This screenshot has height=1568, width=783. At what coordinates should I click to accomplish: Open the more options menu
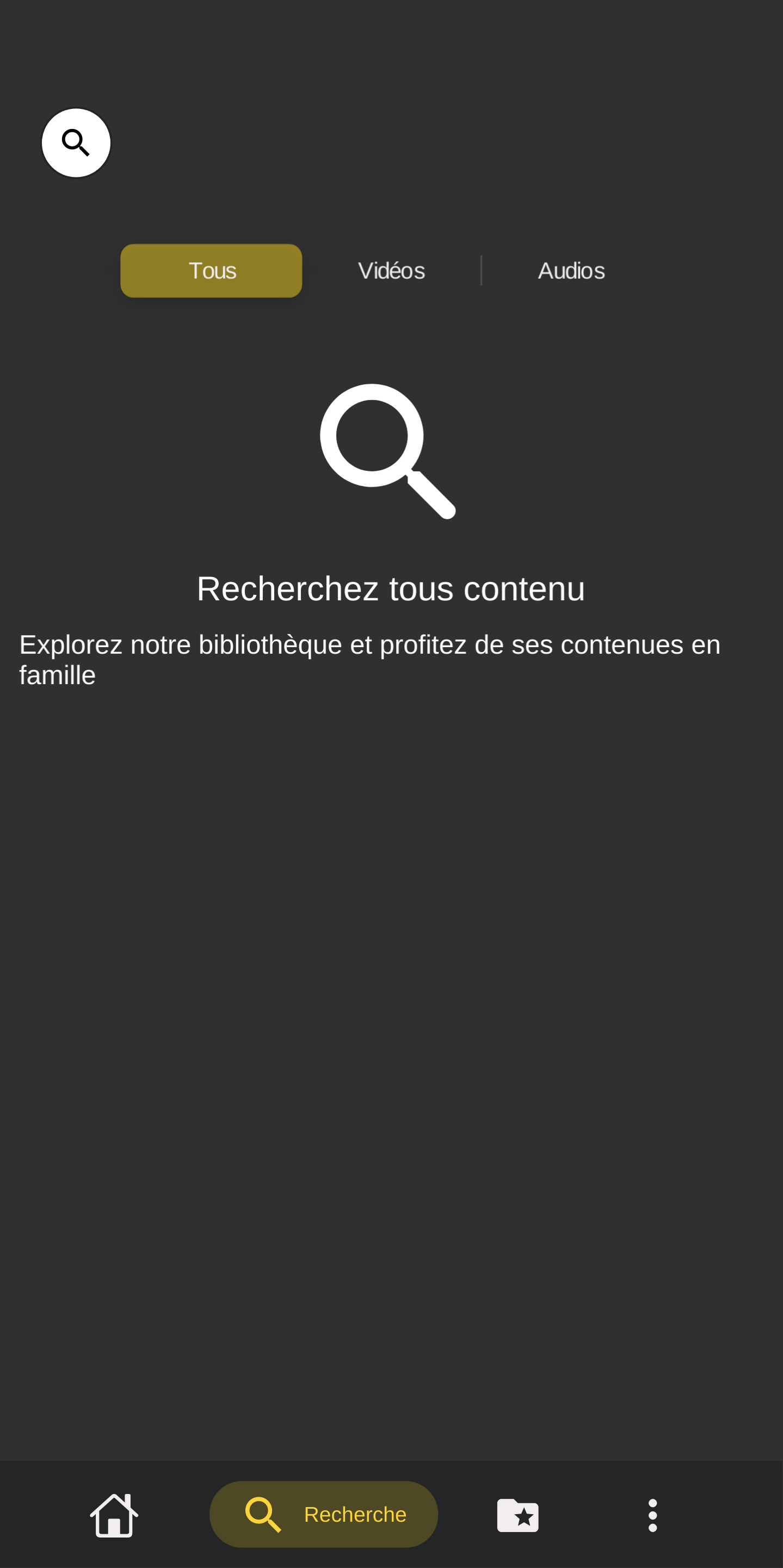pyautogui.click(x=653, y=1515)
